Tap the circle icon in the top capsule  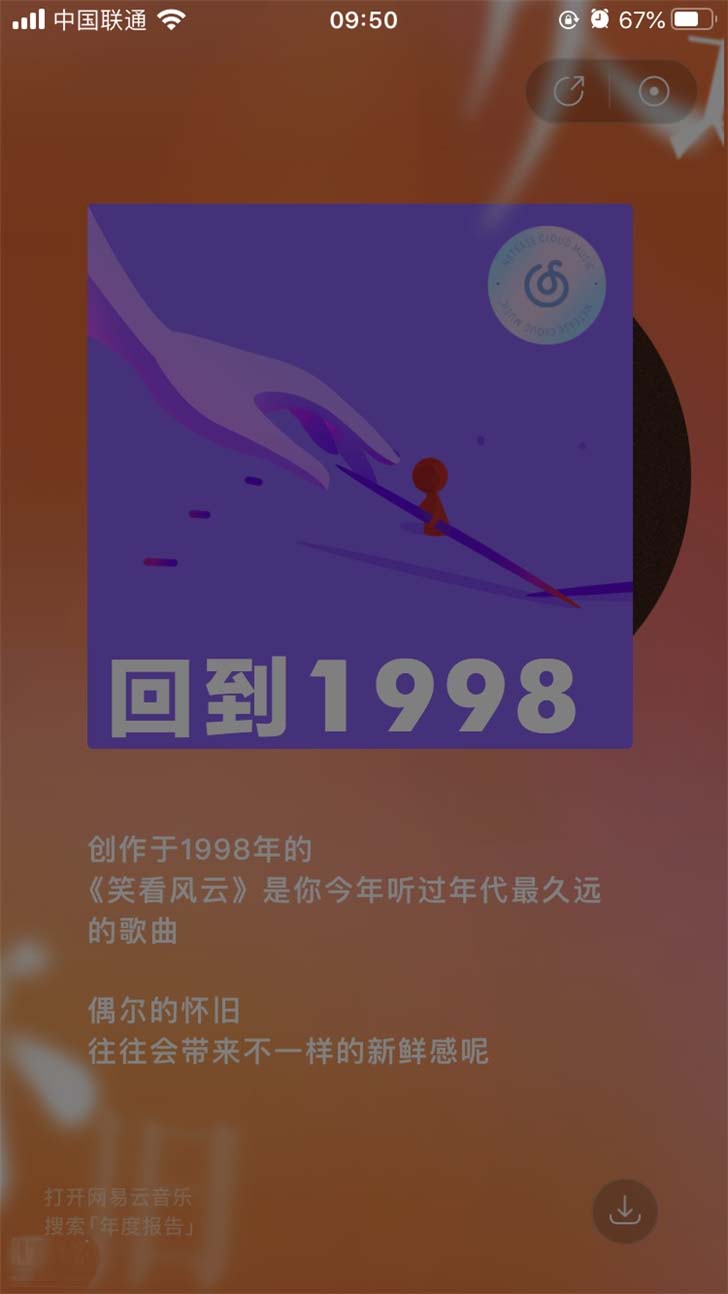point(654,92)
